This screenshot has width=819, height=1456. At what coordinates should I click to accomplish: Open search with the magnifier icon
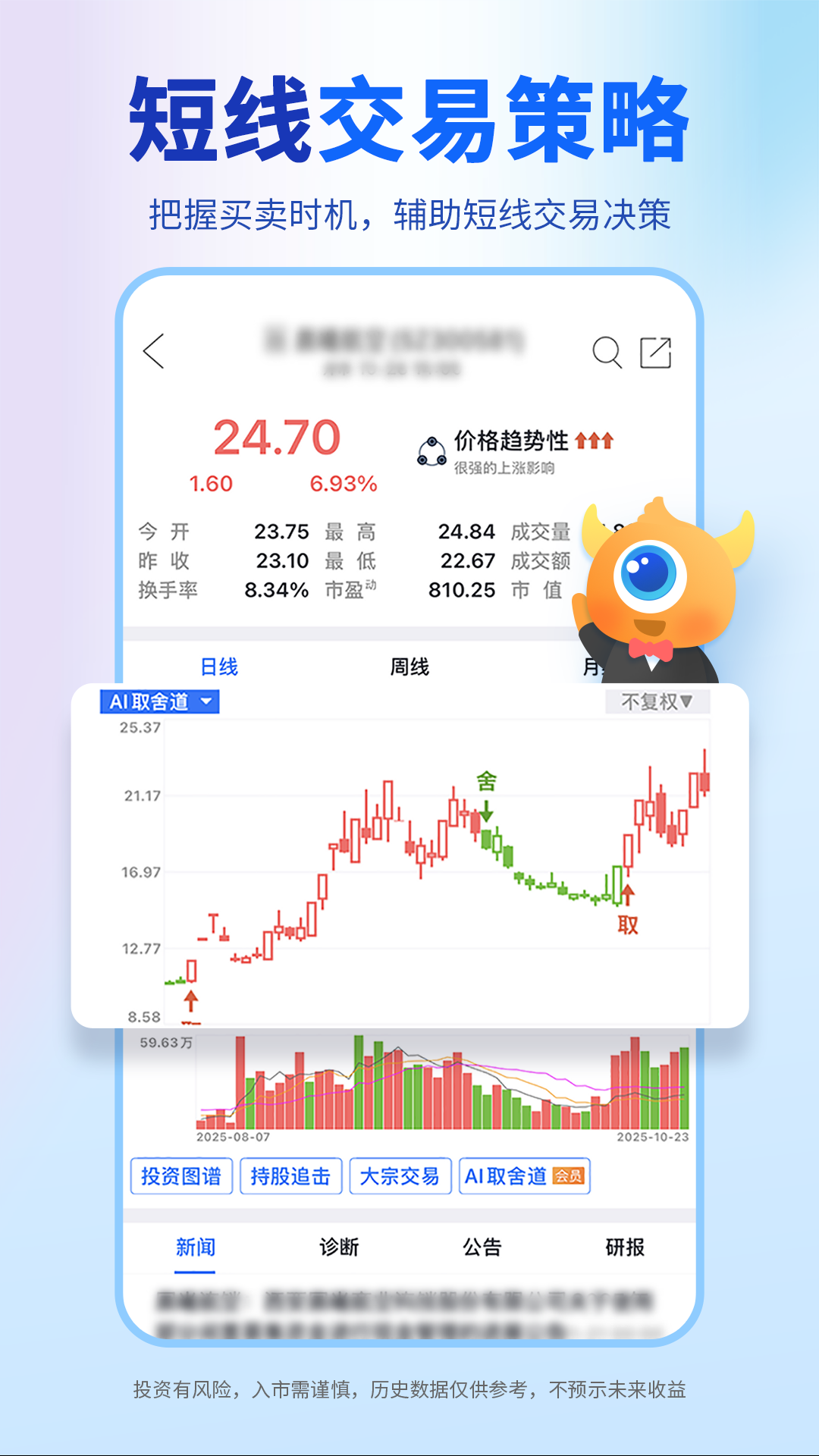coord(607,350)
